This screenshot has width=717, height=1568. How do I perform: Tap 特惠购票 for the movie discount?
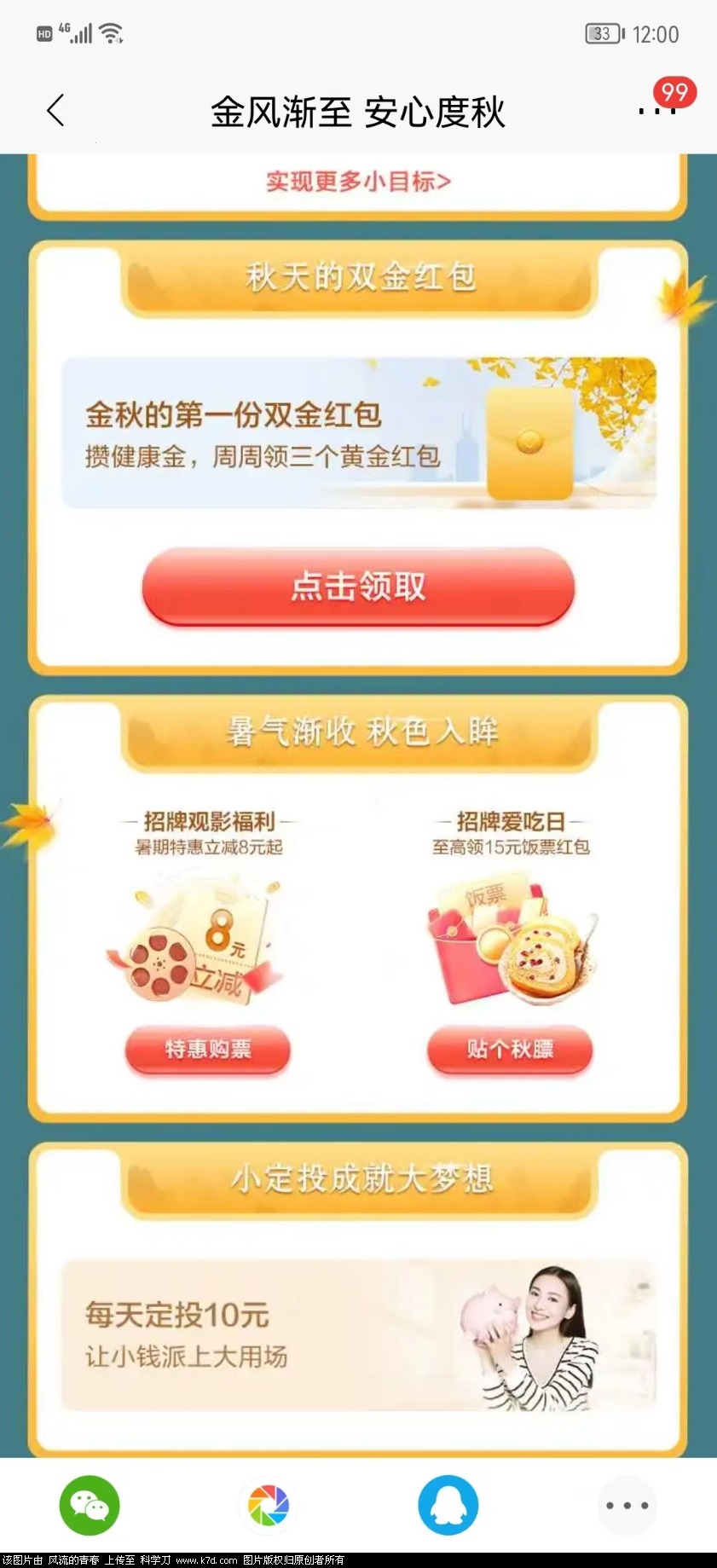click(208, 1049)
